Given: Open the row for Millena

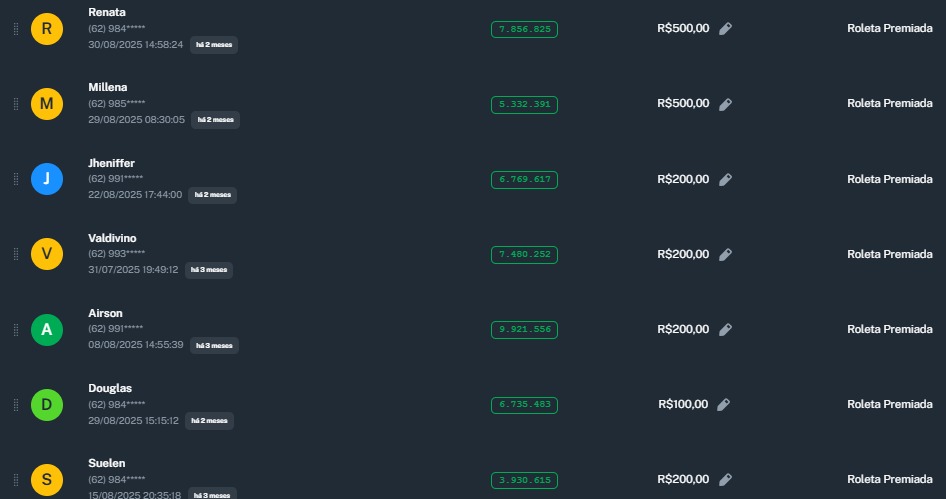Looking at the screenshot, I should (x=107, y=87).
